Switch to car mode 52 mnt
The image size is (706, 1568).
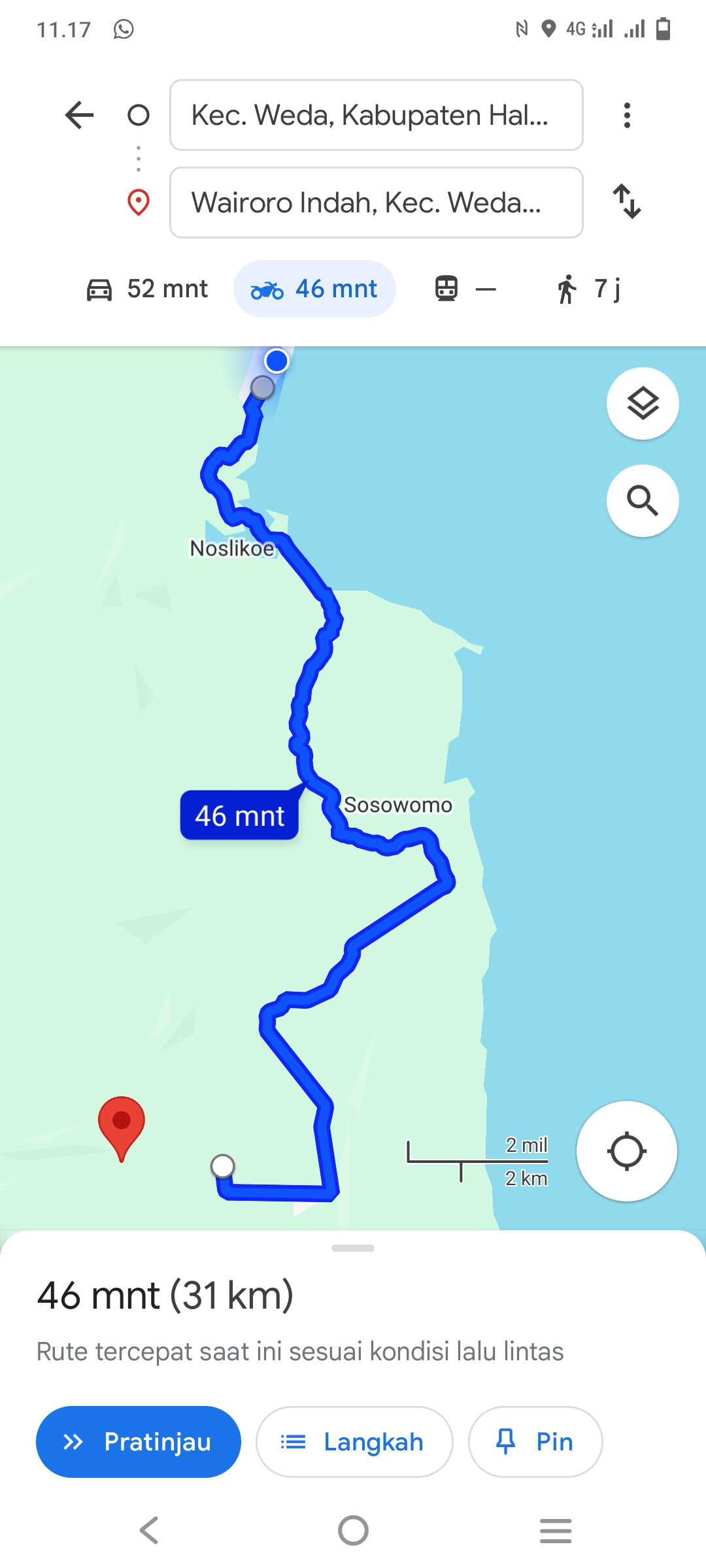click(x=147, y=289)
